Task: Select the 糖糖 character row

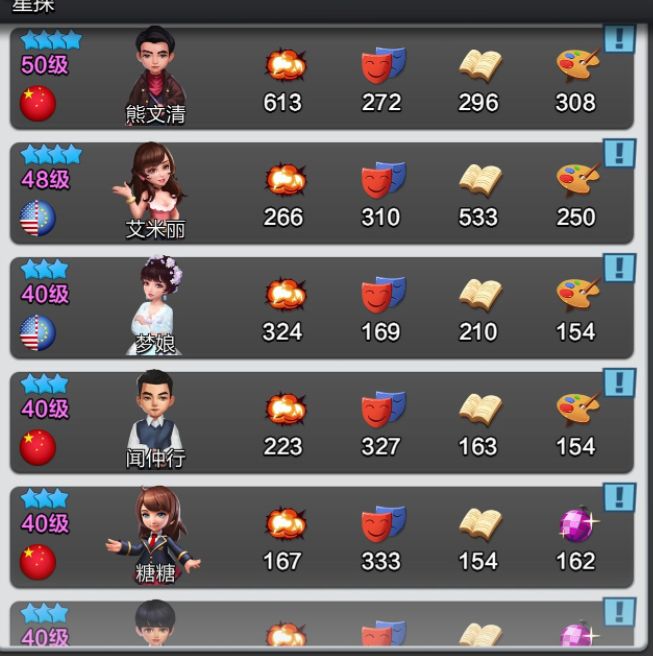Action: 320,538
